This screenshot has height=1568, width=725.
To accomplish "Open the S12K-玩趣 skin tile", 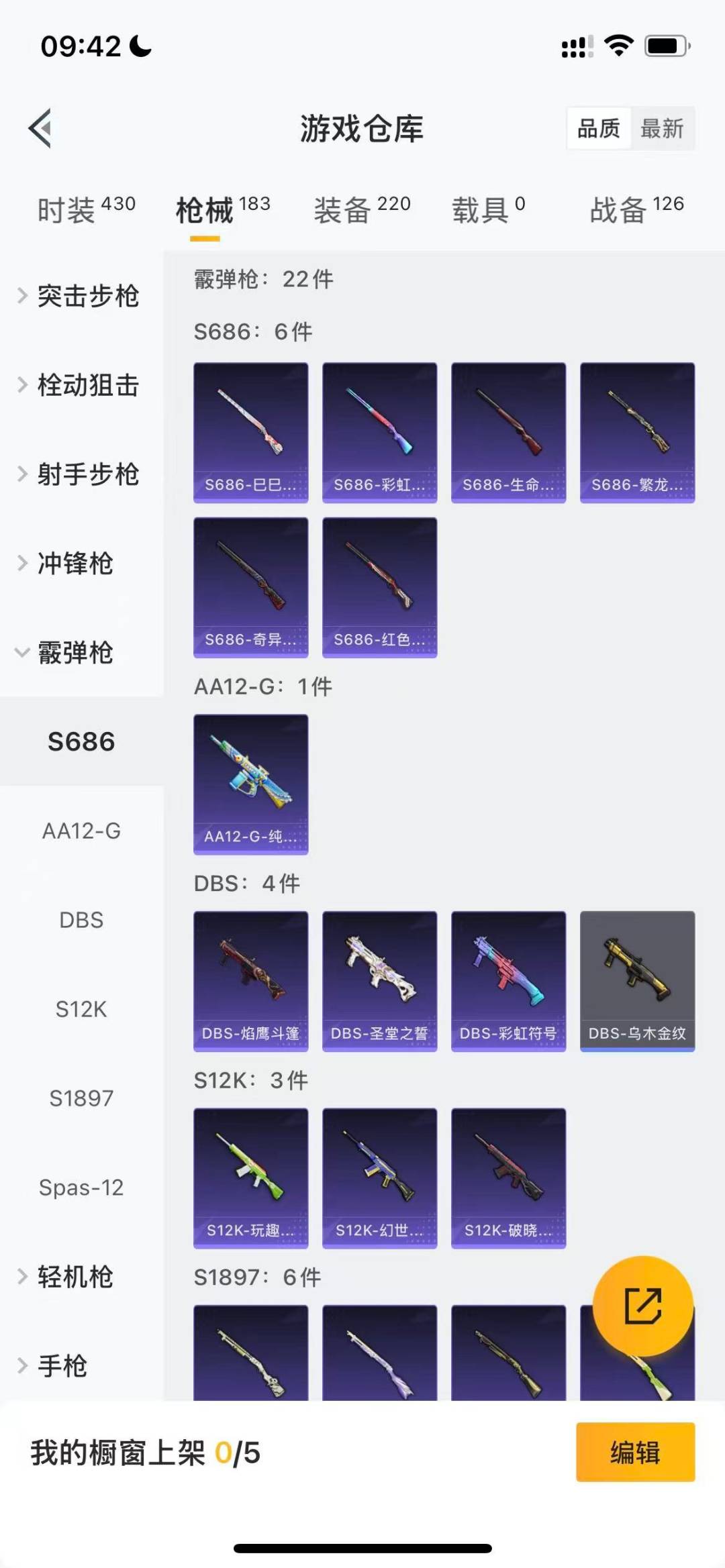I will point(250,1178).
